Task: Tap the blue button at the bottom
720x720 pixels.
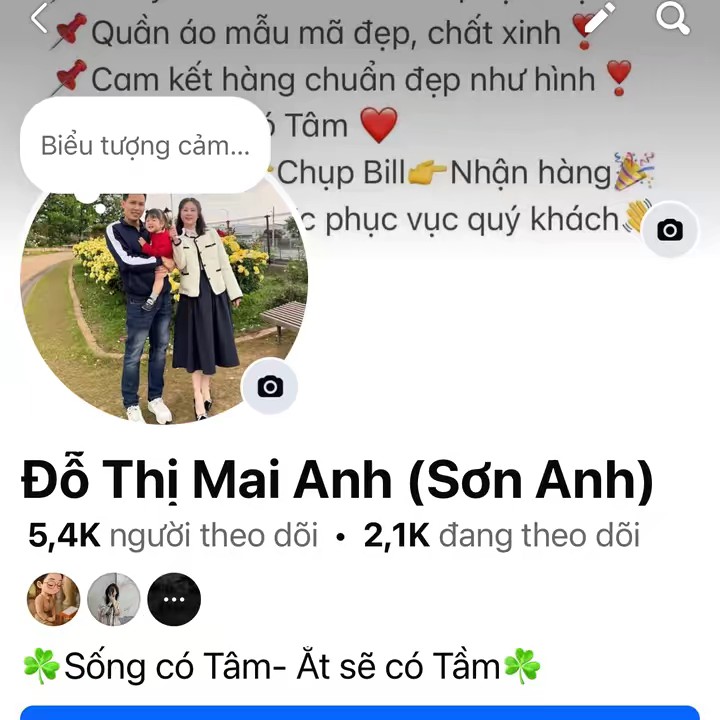Action: [x=360, y=712]
